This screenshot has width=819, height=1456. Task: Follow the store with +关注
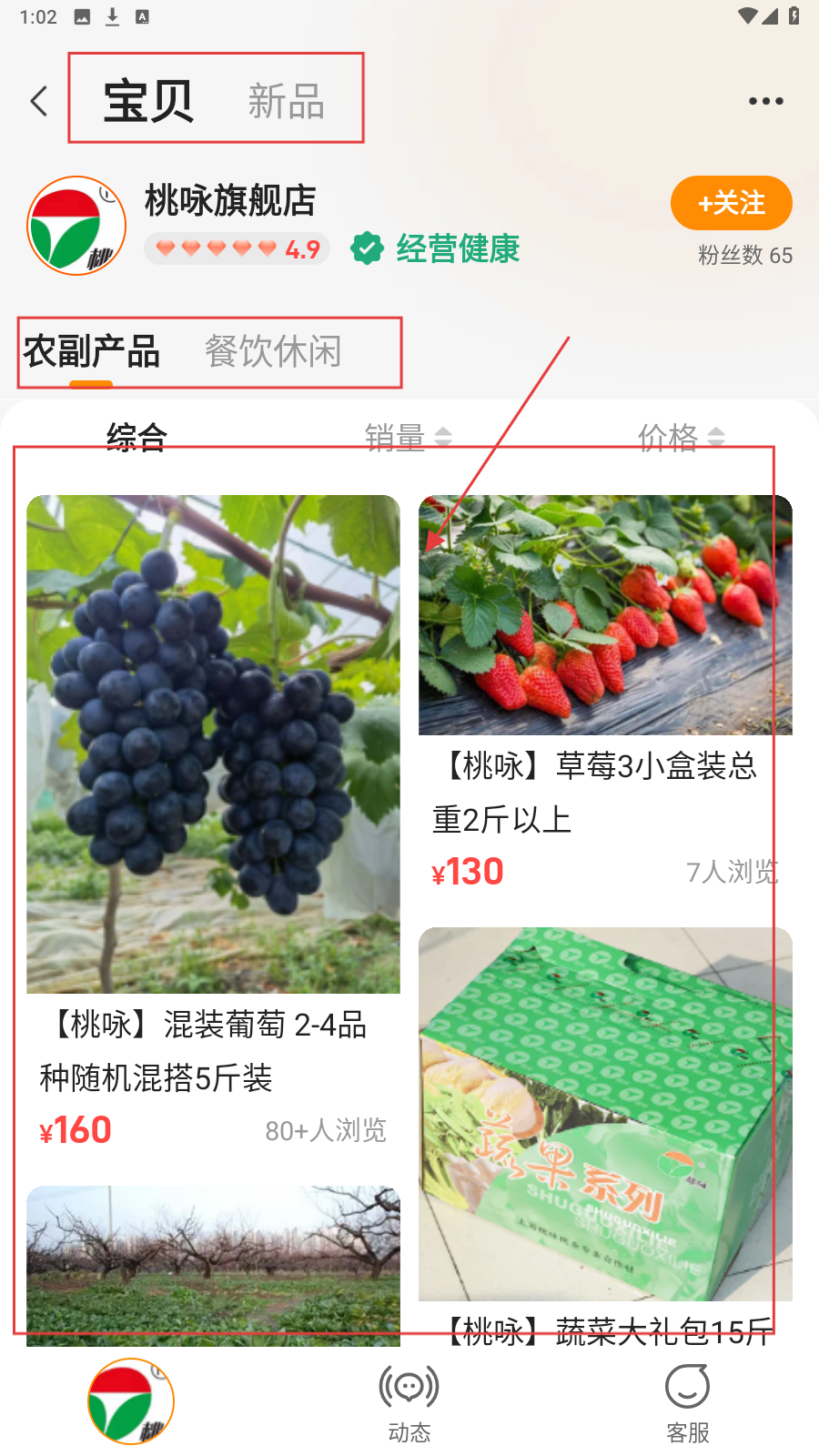tap(731, 203)
